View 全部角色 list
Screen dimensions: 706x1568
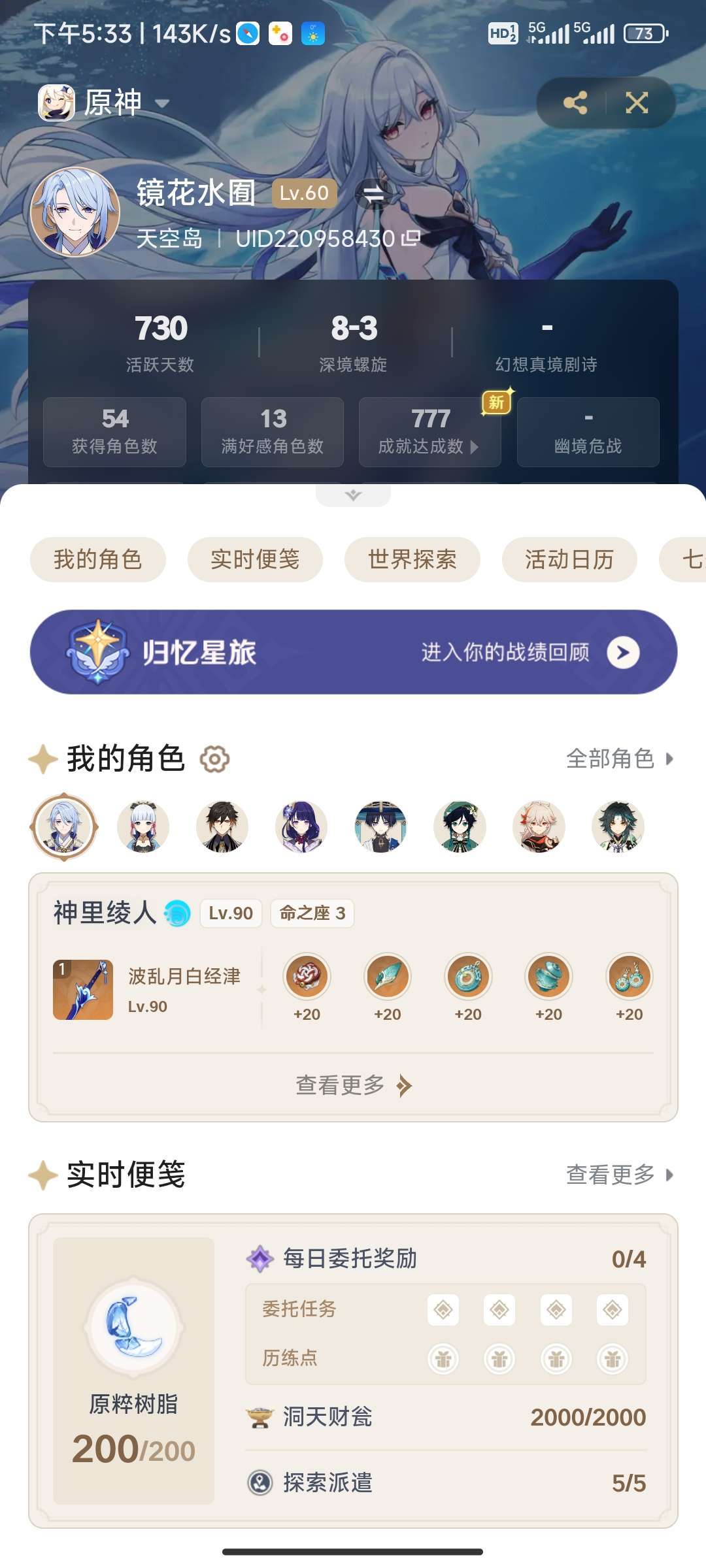click(619, 759)
